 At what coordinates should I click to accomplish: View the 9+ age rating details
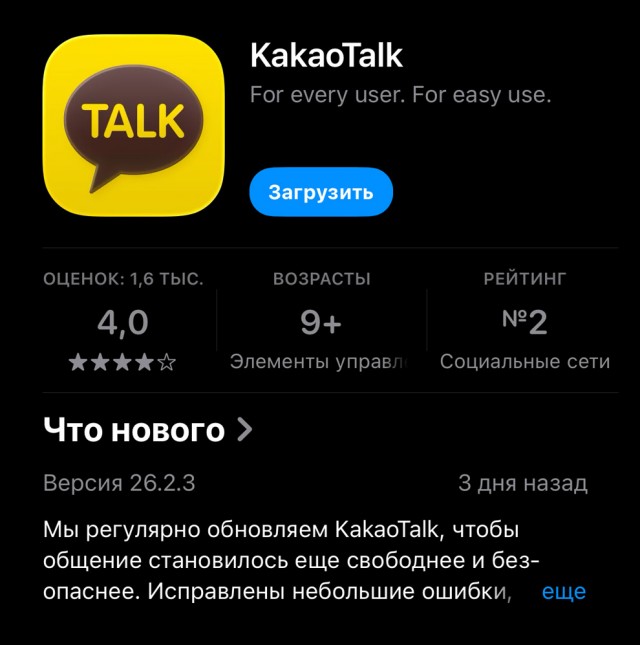[321, 323]
